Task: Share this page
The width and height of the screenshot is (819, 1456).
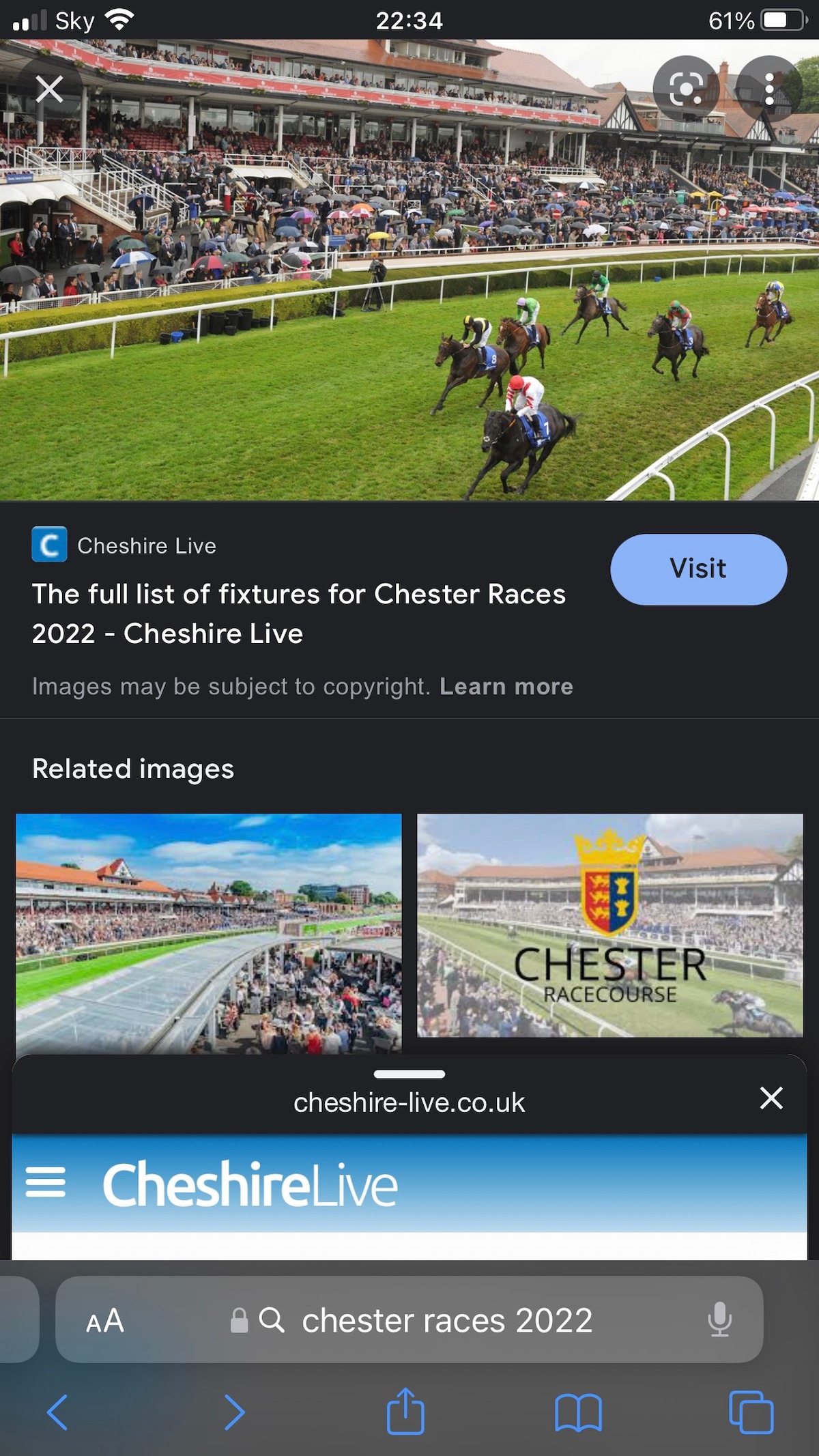Action: [405, 1412]
